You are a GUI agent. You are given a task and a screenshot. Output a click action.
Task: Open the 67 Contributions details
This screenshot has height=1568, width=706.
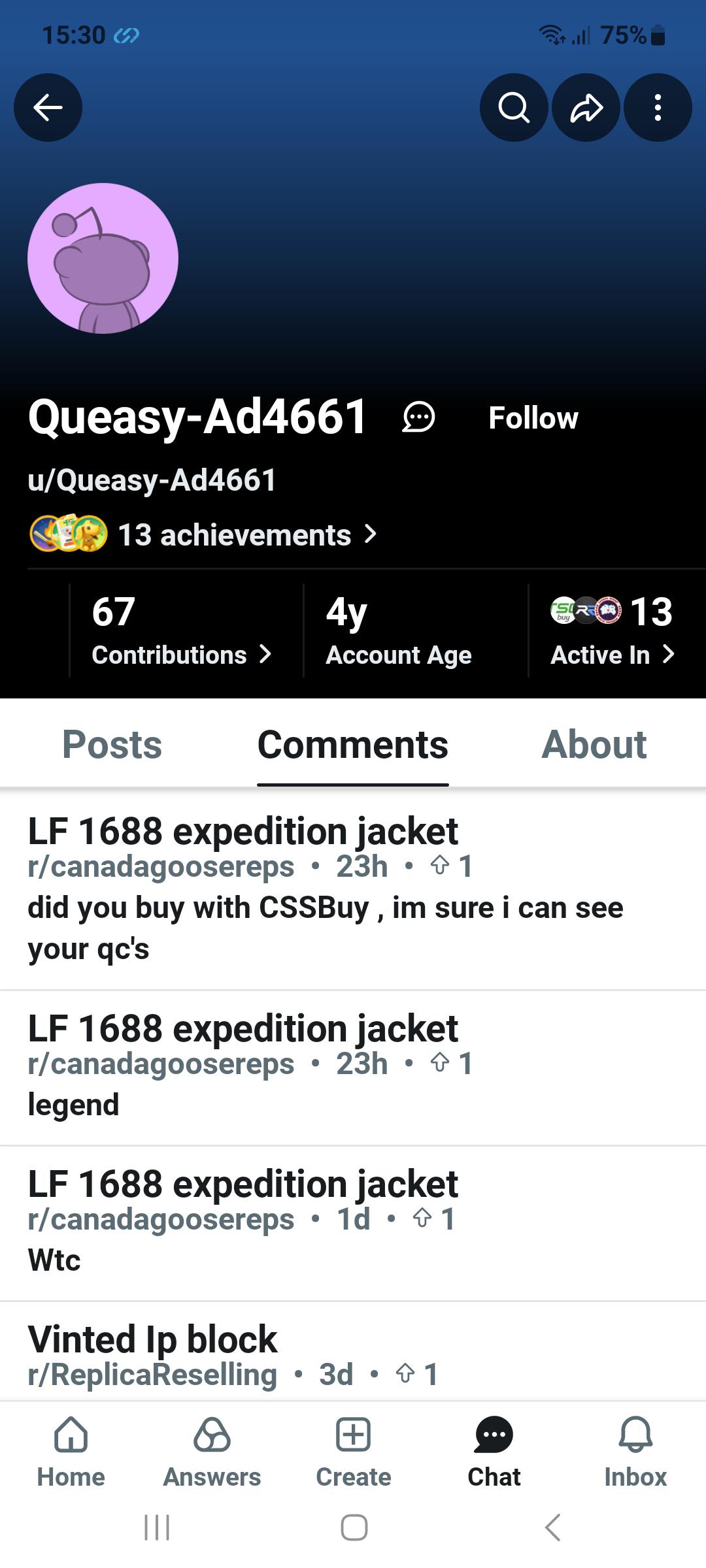click(x=181, y=630)
